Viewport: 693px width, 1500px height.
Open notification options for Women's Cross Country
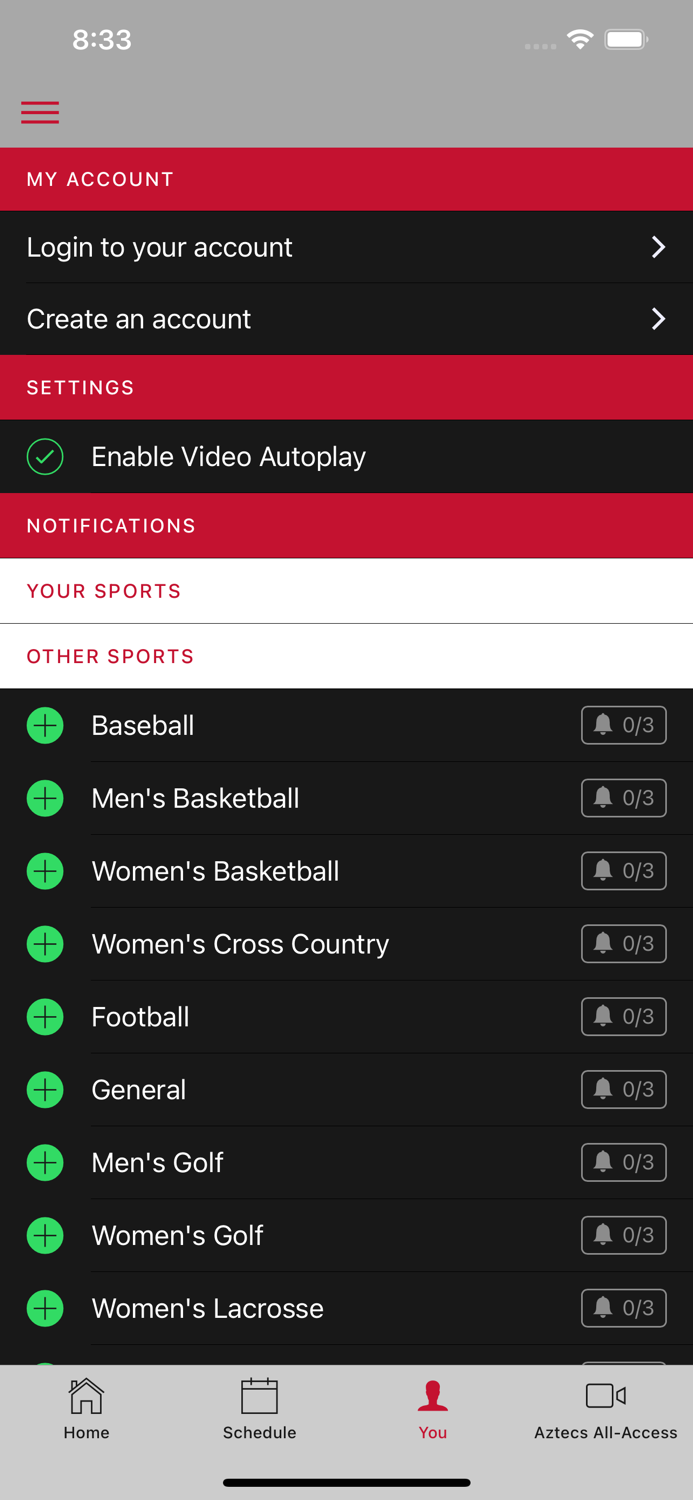point(623,944)
